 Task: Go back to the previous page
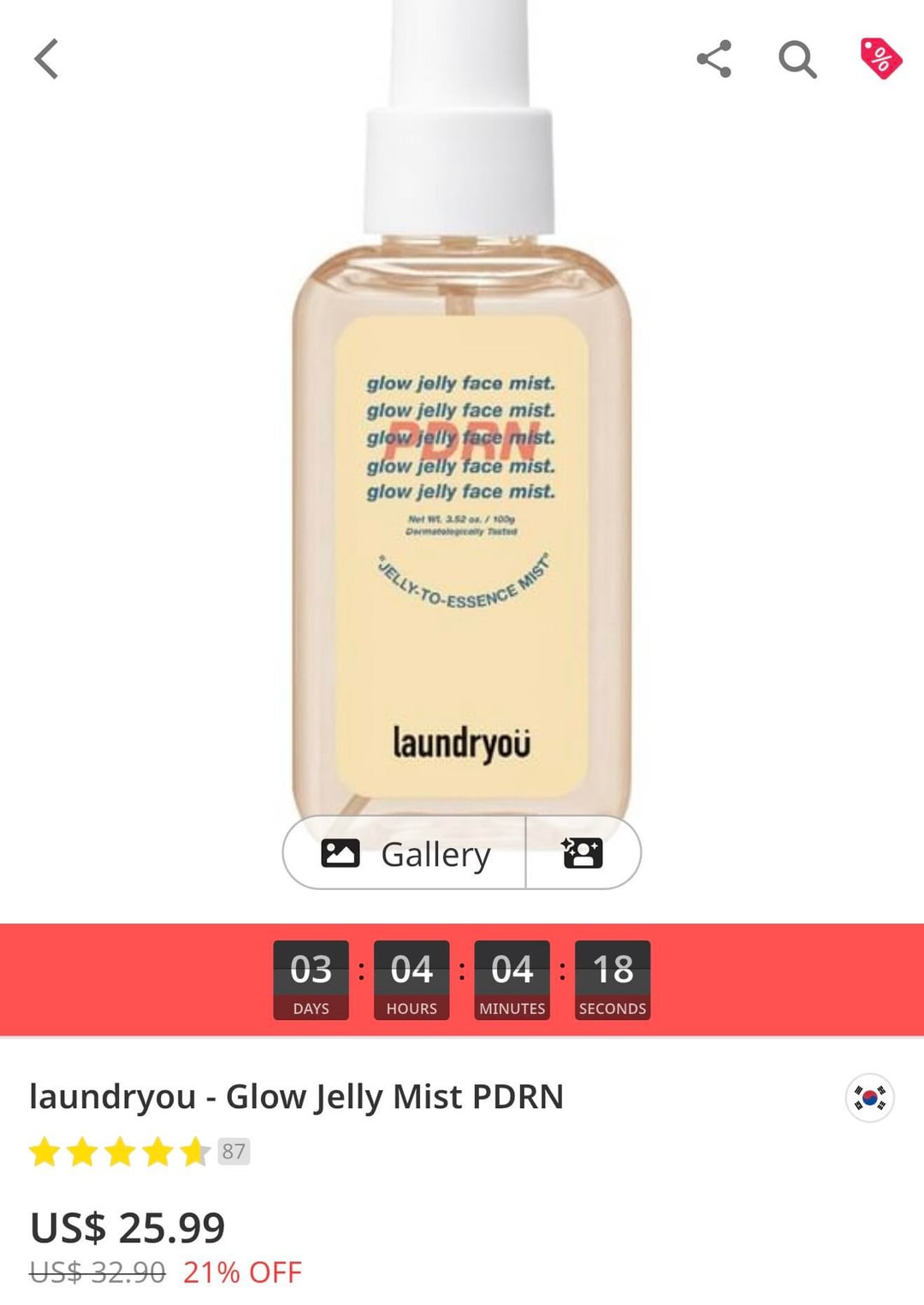tap(47, 59)
